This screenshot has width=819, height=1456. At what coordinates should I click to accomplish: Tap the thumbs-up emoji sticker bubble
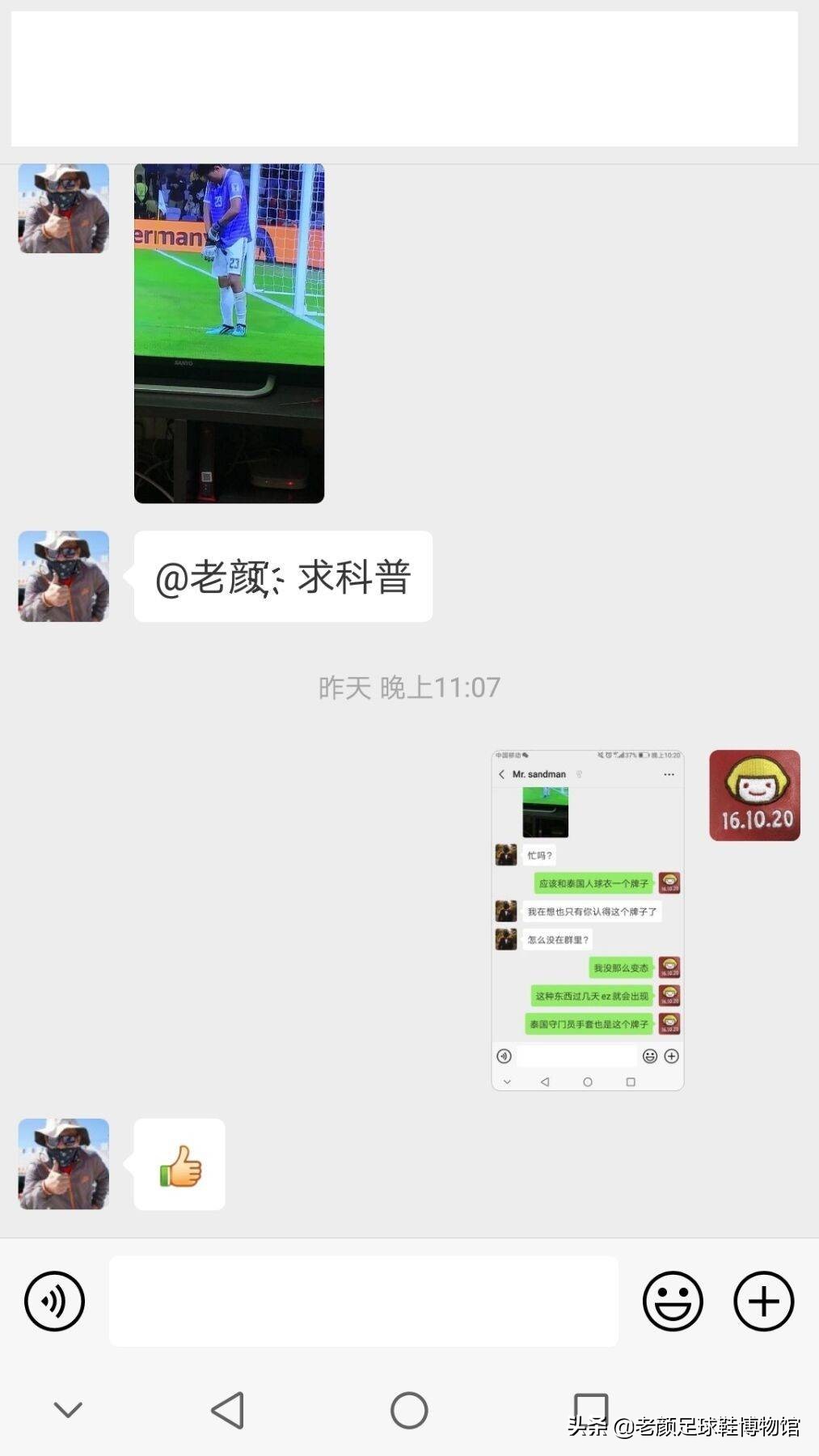point(179,1165)
